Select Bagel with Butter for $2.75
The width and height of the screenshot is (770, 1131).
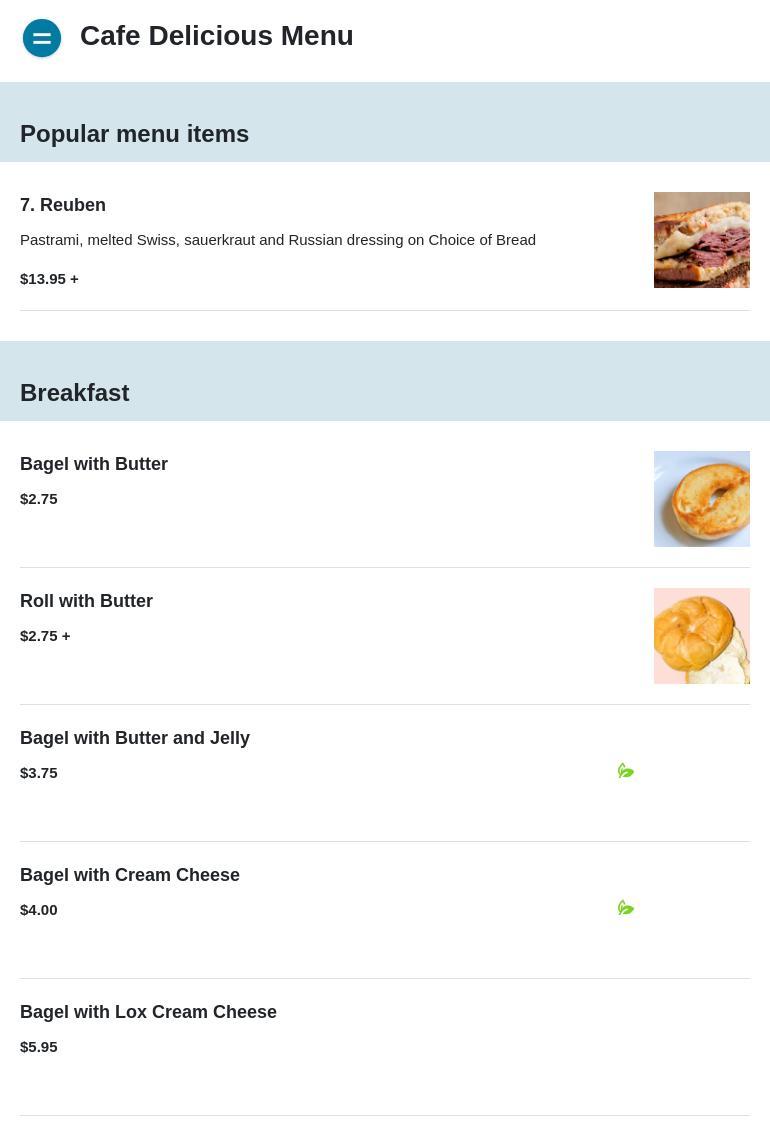coord(94,464)
